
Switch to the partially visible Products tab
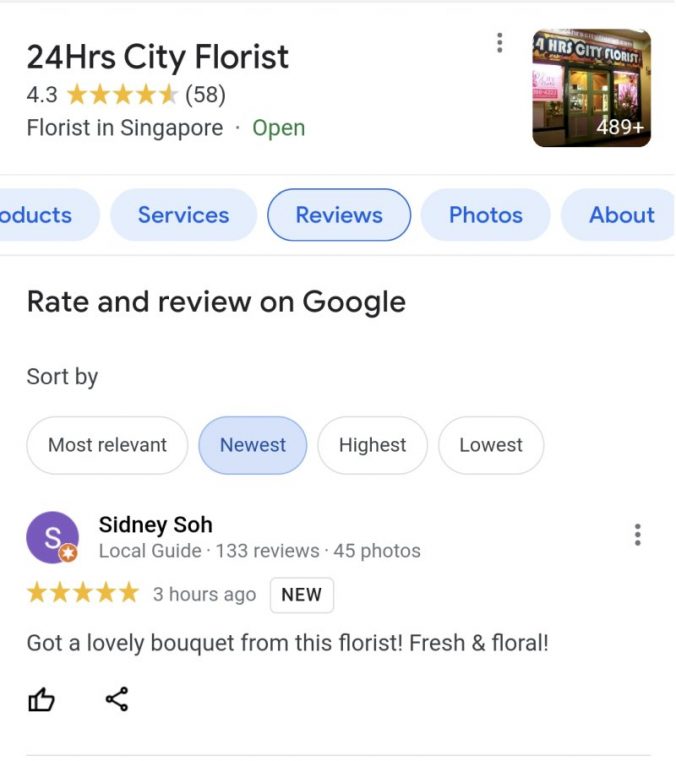[x=40, y=215]
